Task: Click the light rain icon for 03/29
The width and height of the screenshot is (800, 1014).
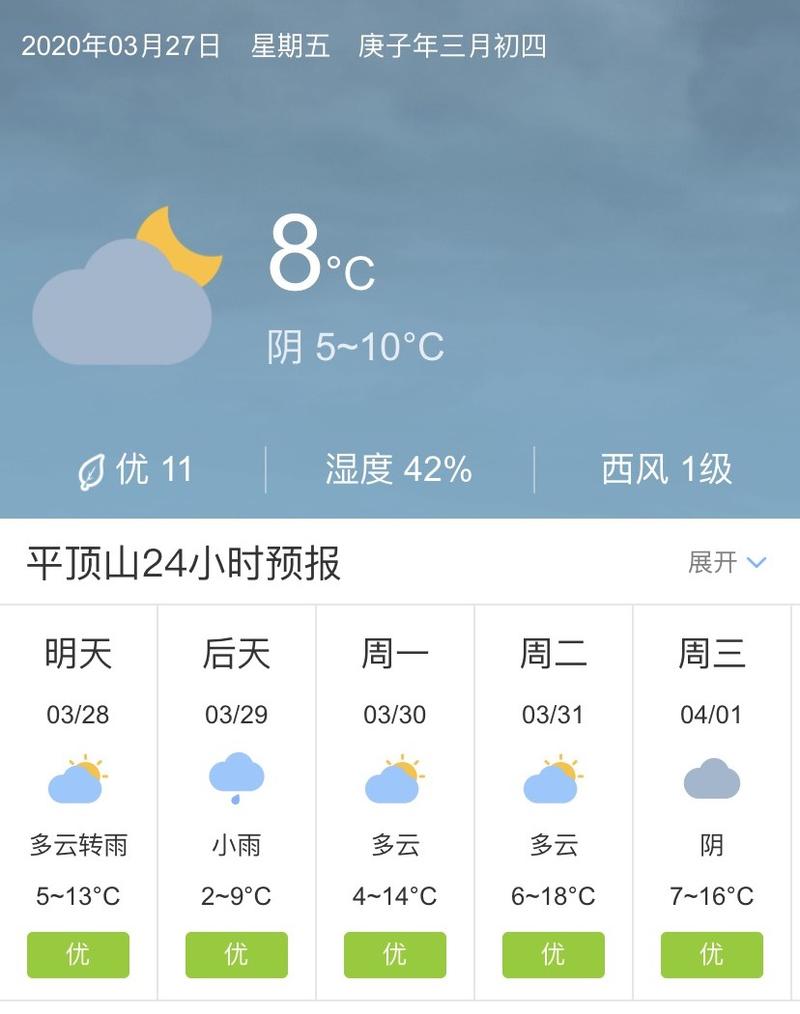Action: click(x=237, y=779)
